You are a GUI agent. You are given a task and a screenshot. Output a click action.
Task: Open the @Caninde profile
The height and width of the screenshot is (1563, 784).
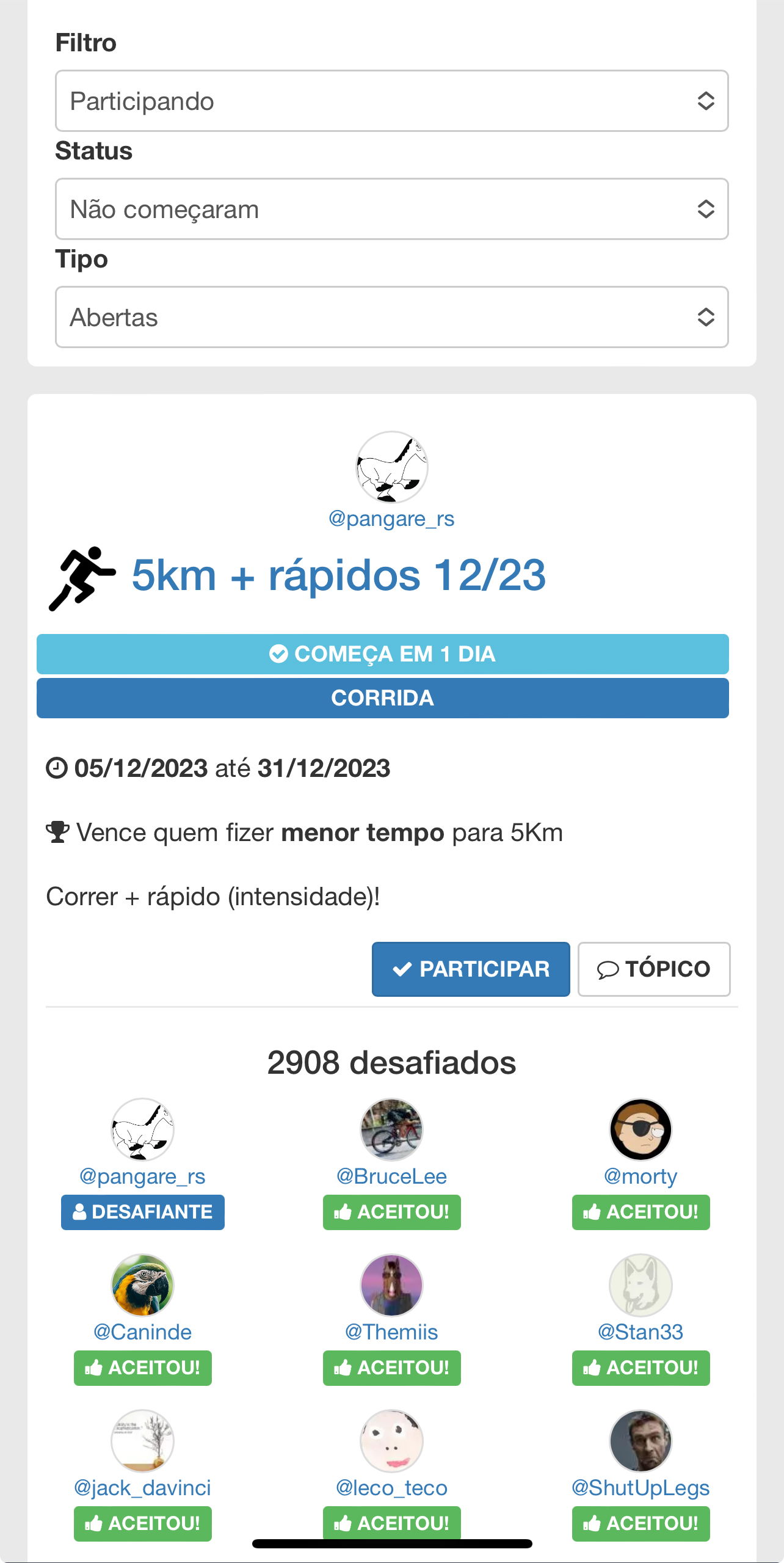pos(142,1332)
